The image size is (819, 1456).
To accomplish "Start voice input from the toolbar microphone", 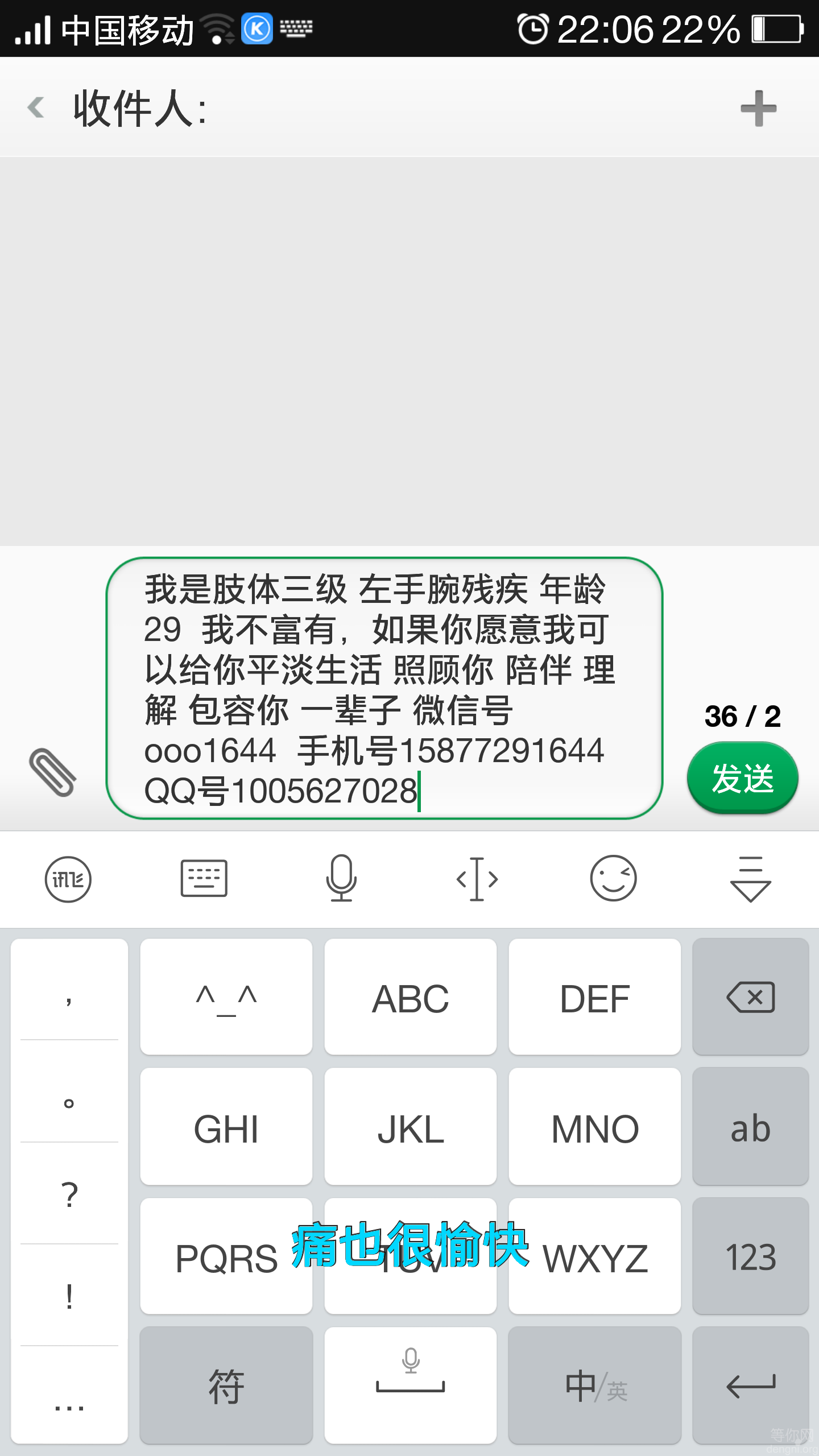I will point(341,879).
